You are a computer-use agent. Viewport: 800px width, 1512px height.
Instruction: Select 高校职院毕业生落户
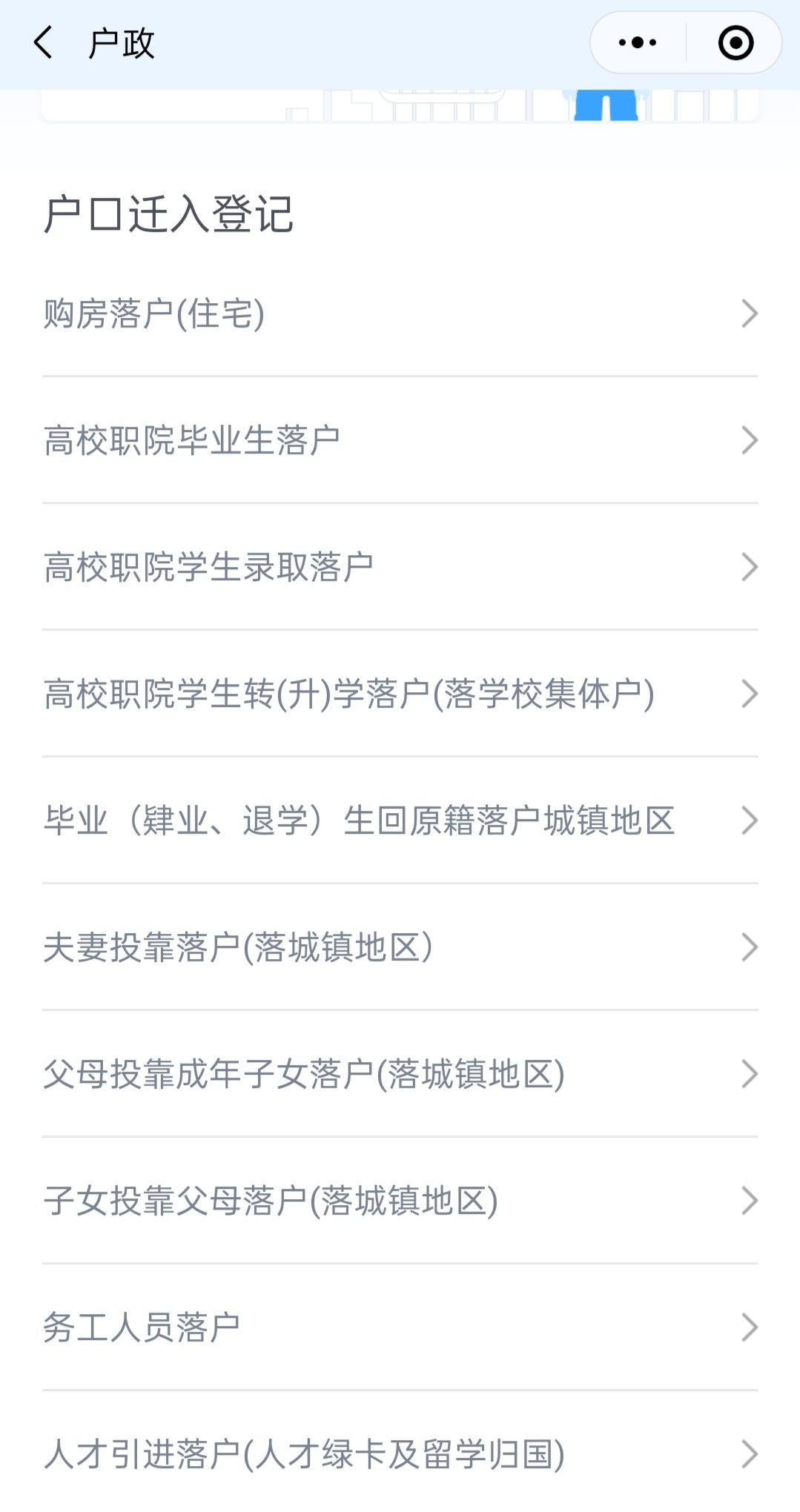pos(400,440)
